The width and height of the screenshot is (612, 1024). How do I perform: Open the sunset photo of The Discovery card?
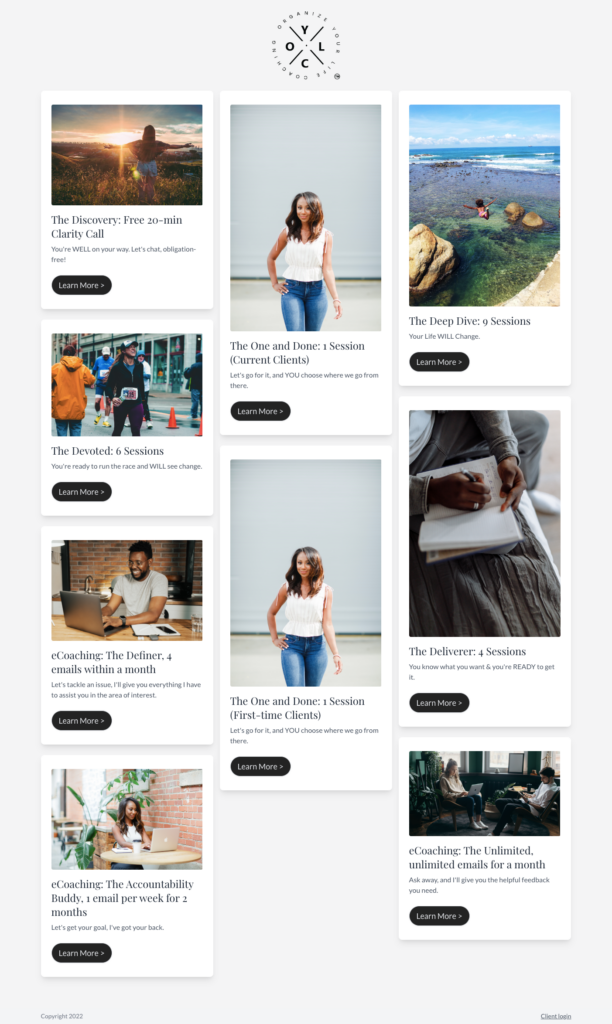(x=127, y=155)
